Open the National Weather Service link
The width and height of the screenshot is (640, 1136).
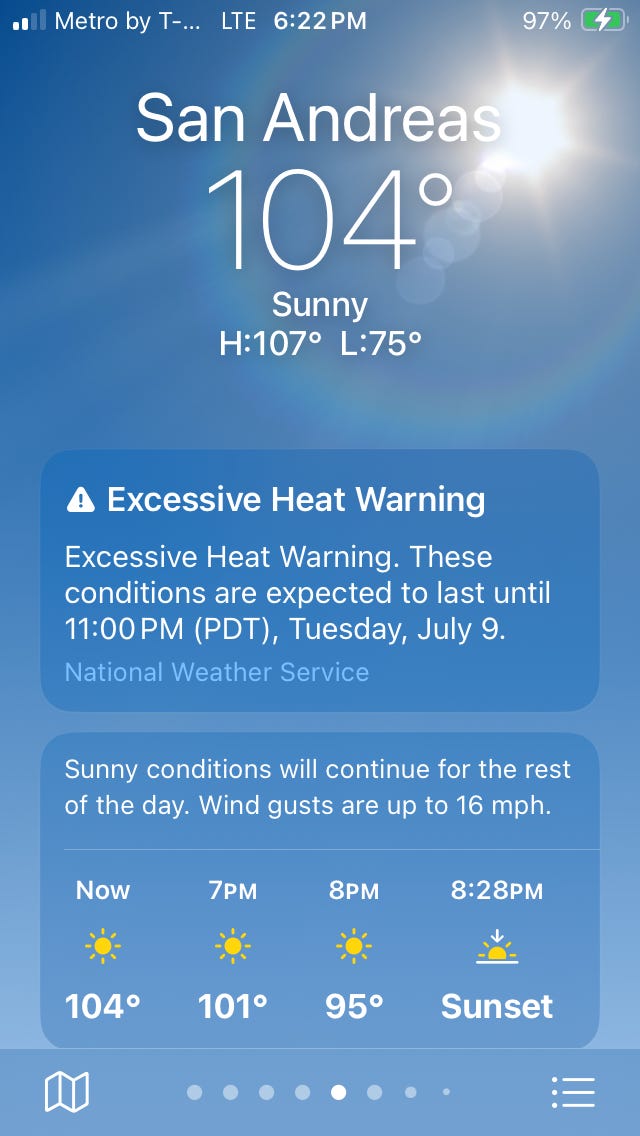(x=217, y=672)
